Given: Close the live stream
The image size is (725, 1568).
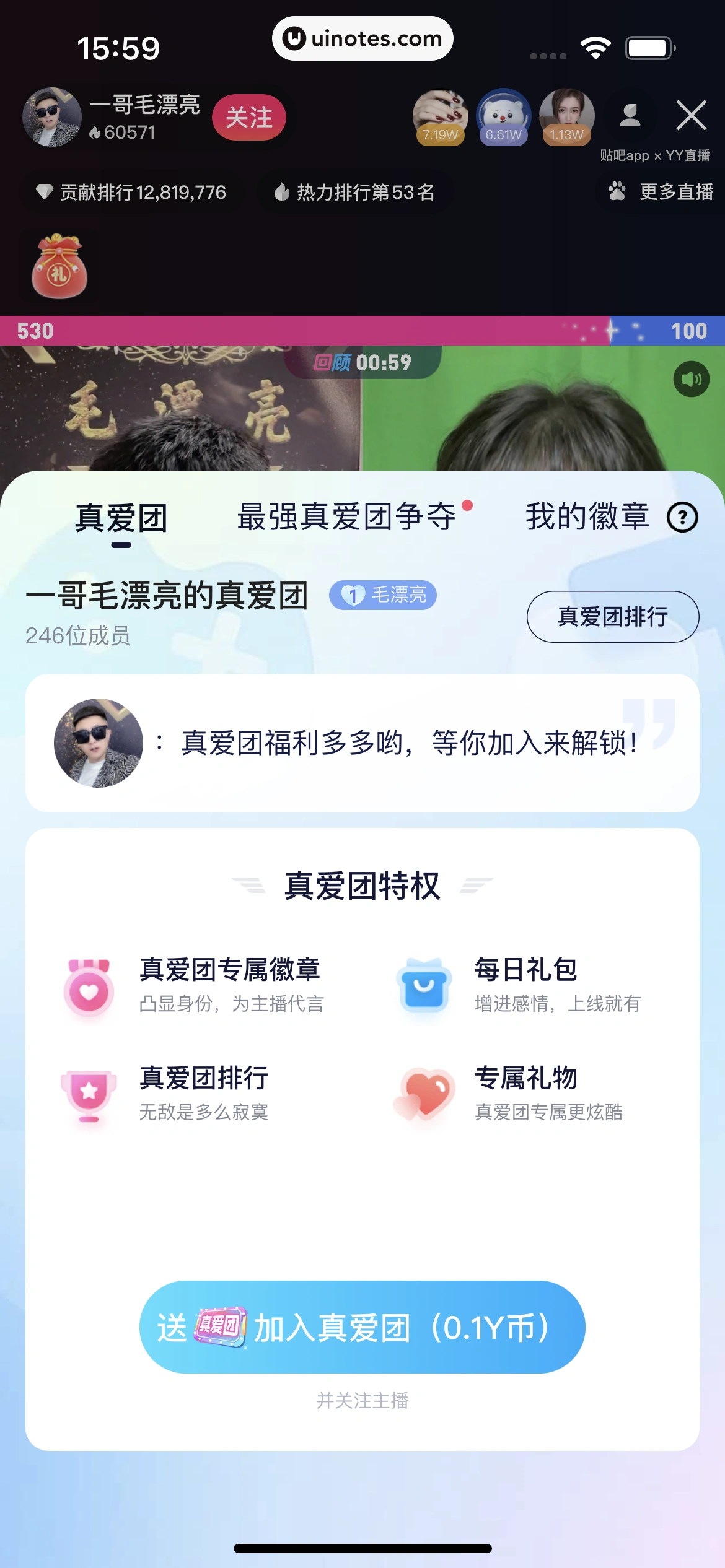Looking at the screenshot, I should click(691, 115).
